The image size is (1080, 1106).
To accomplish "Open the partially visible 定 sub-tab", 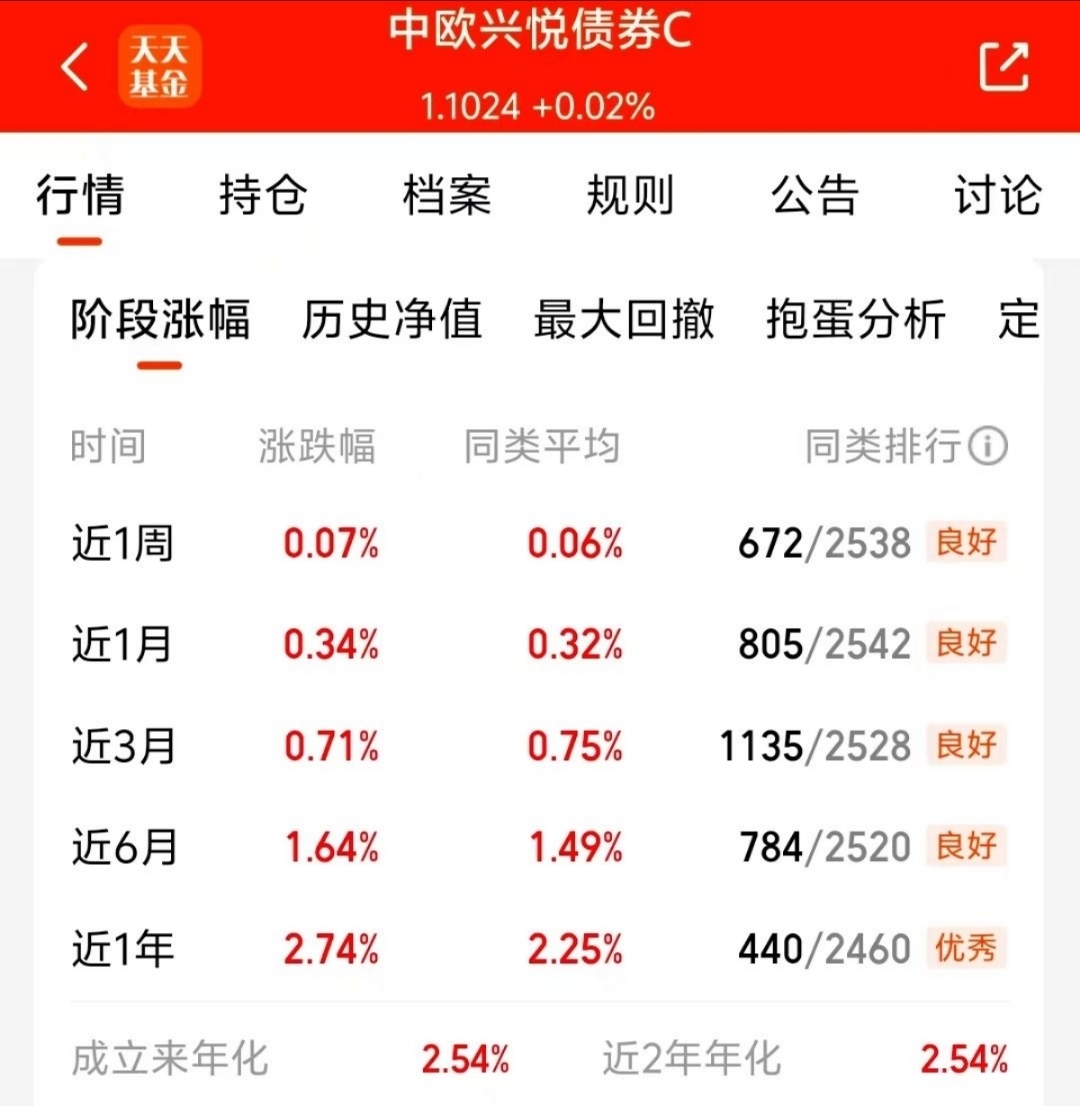I will (x=1019, y=320).
